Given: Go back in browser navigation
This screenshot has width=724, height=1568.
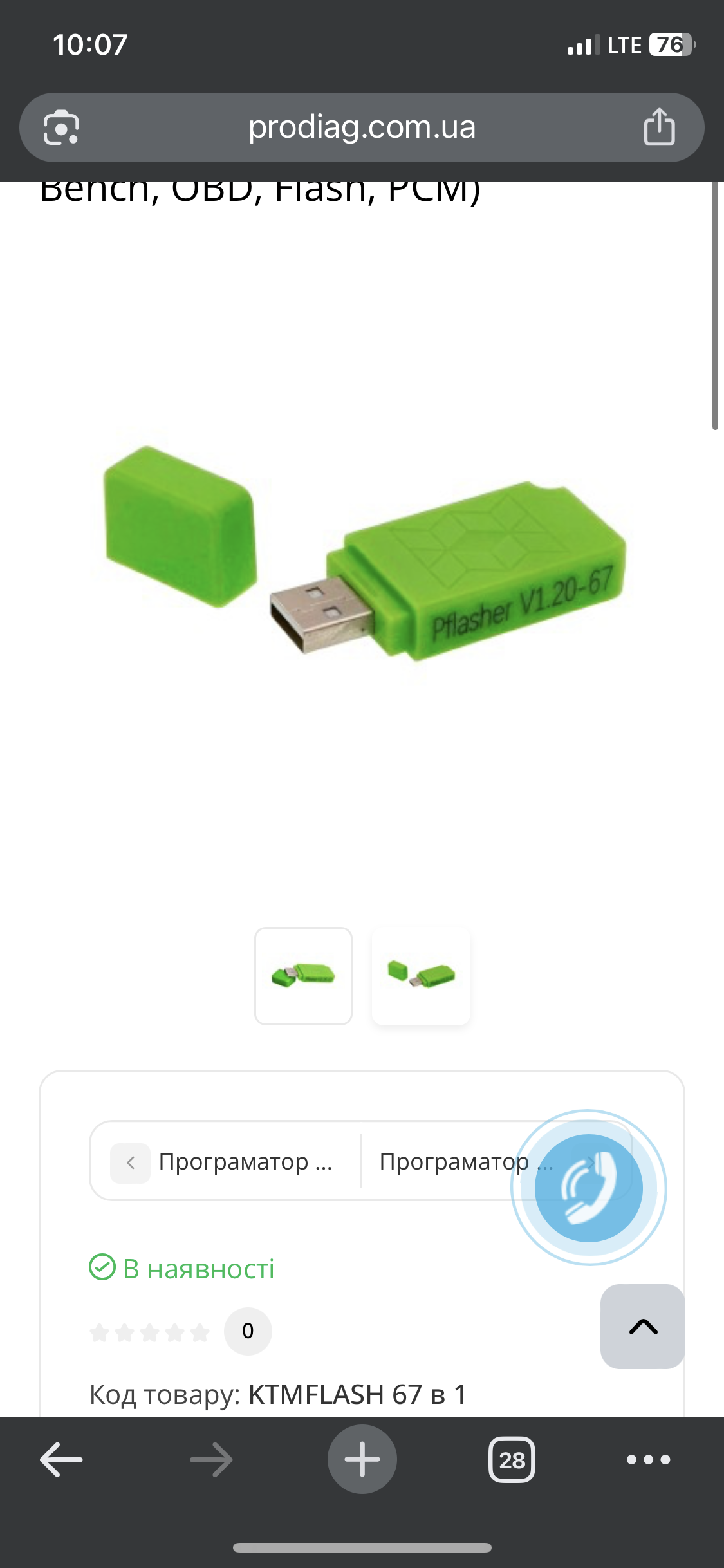Looking at the screenshot, I should (61, 1459).
